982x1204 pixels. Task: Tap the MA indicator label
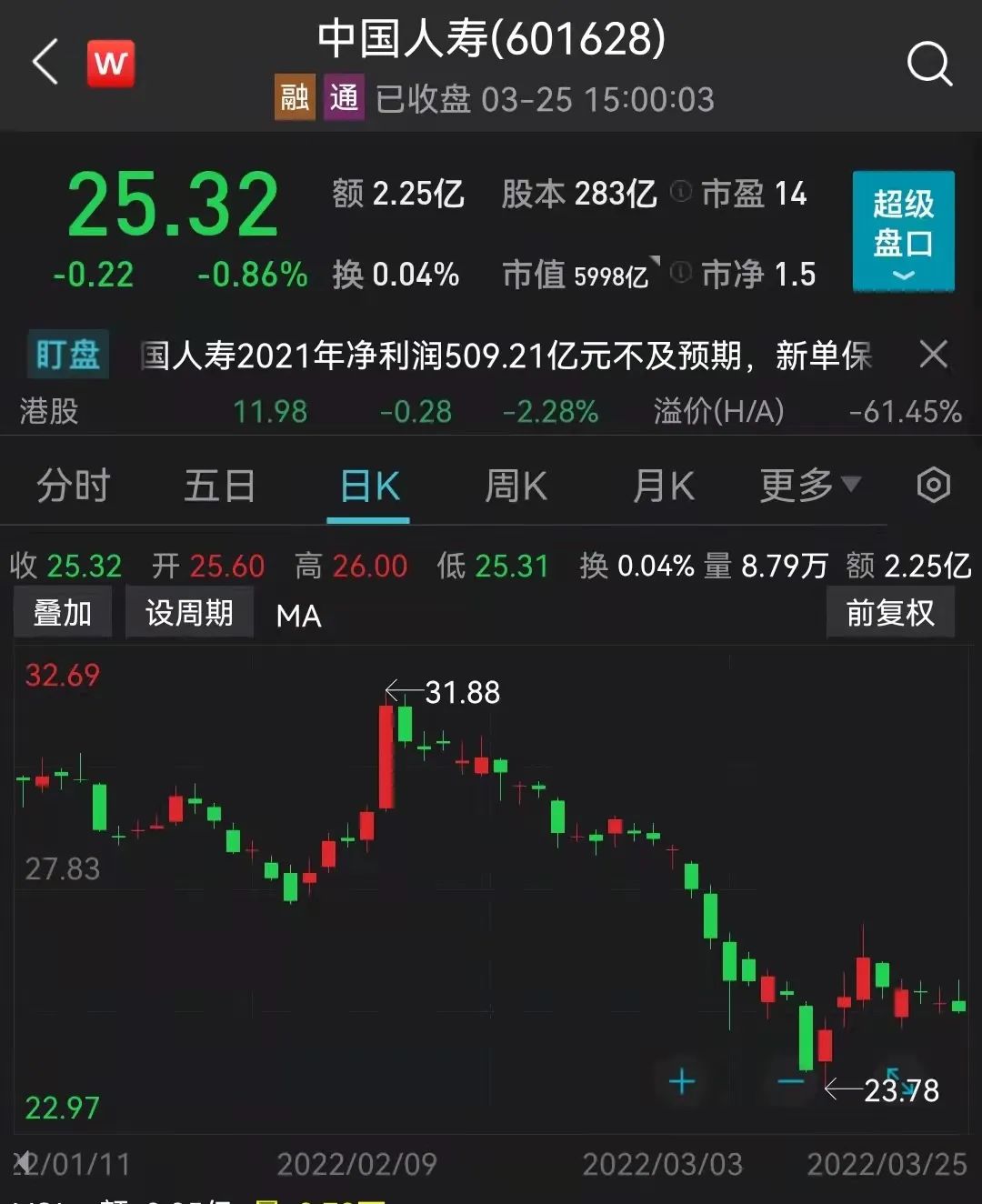(x=299, y=616)
